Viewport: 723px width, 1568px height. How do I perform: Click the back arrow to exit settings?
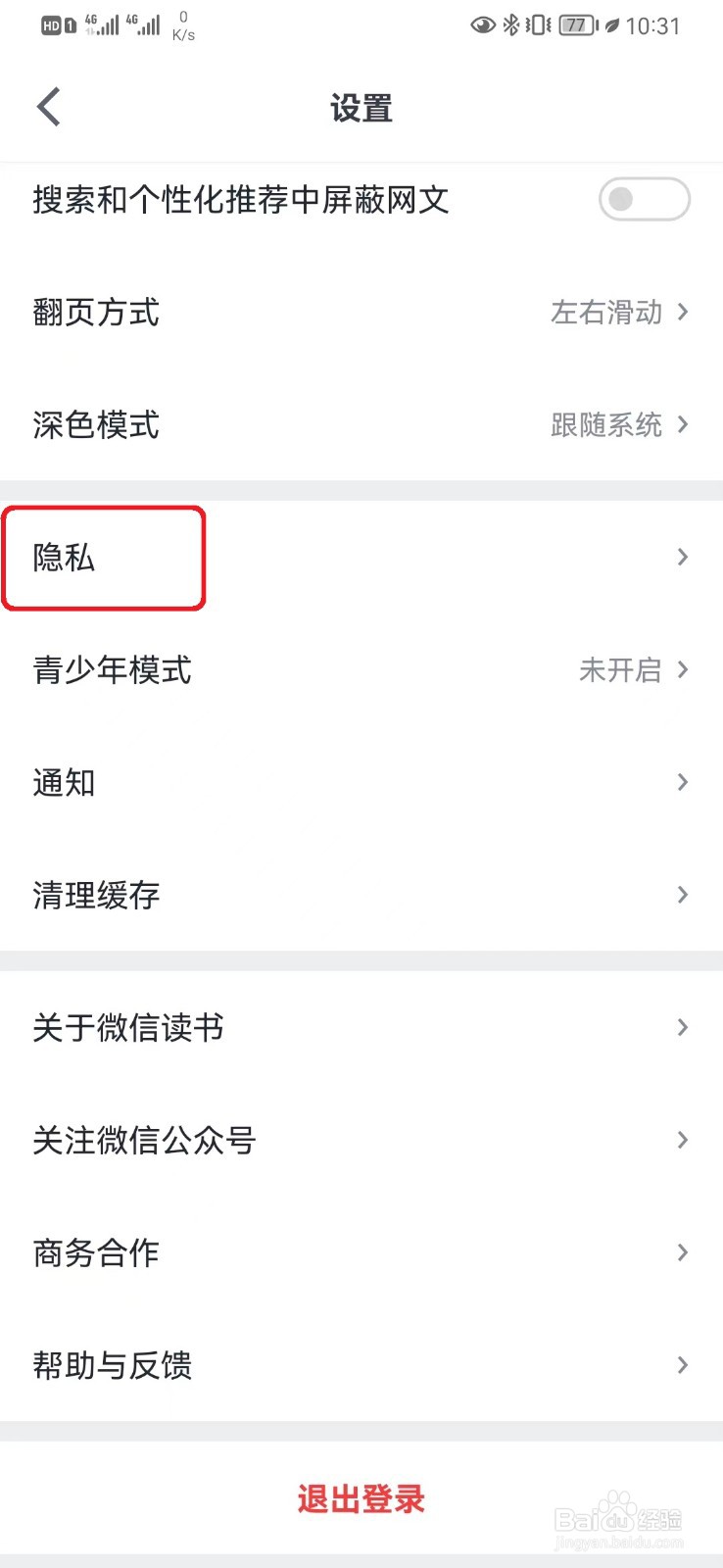(x=47, y=107)
